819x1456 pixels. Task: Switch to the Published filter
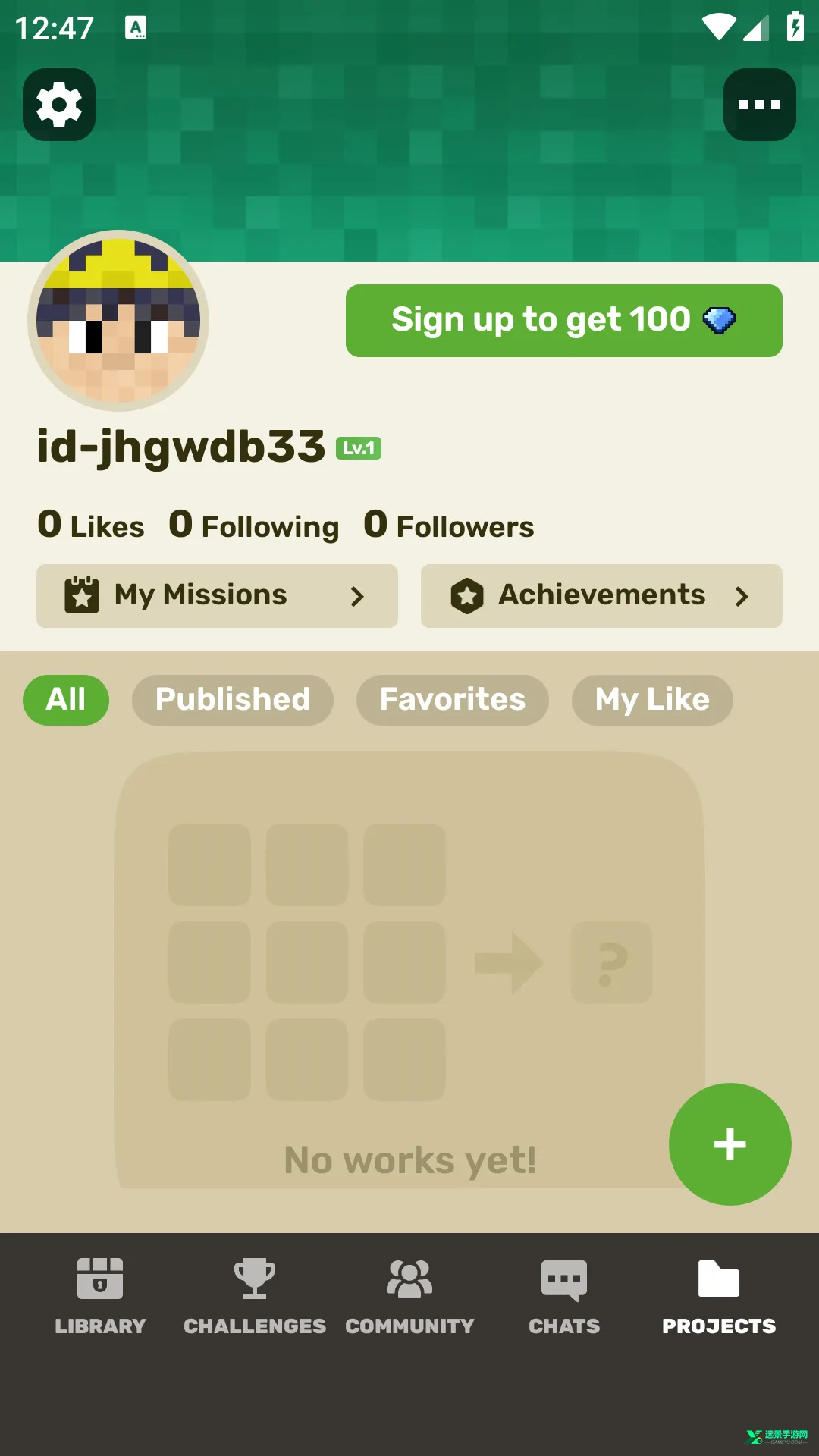tap(232, 700)
